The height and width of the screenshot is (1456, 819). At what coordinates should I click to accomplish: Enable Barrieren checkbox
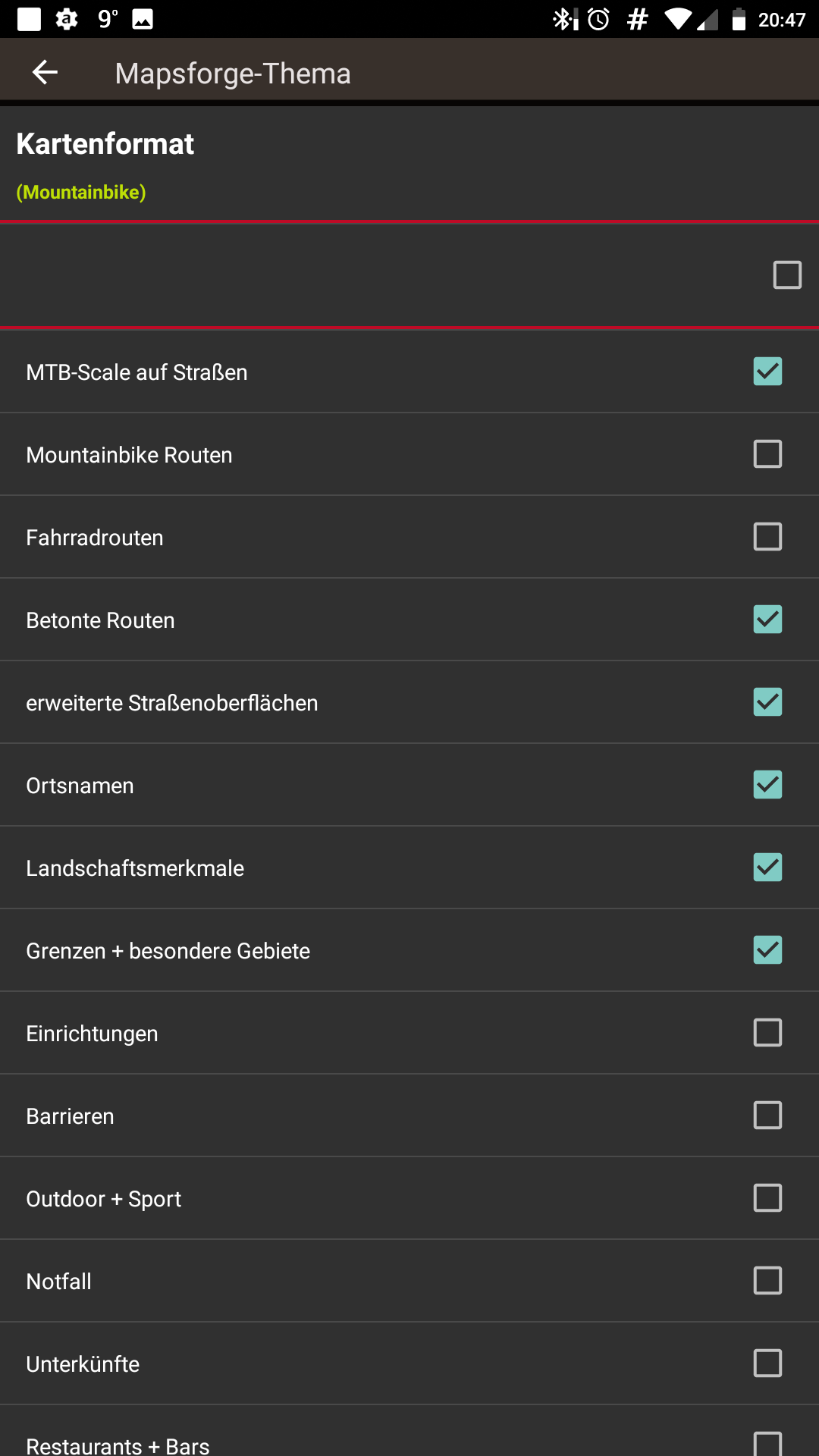[x=767, y=1116]
